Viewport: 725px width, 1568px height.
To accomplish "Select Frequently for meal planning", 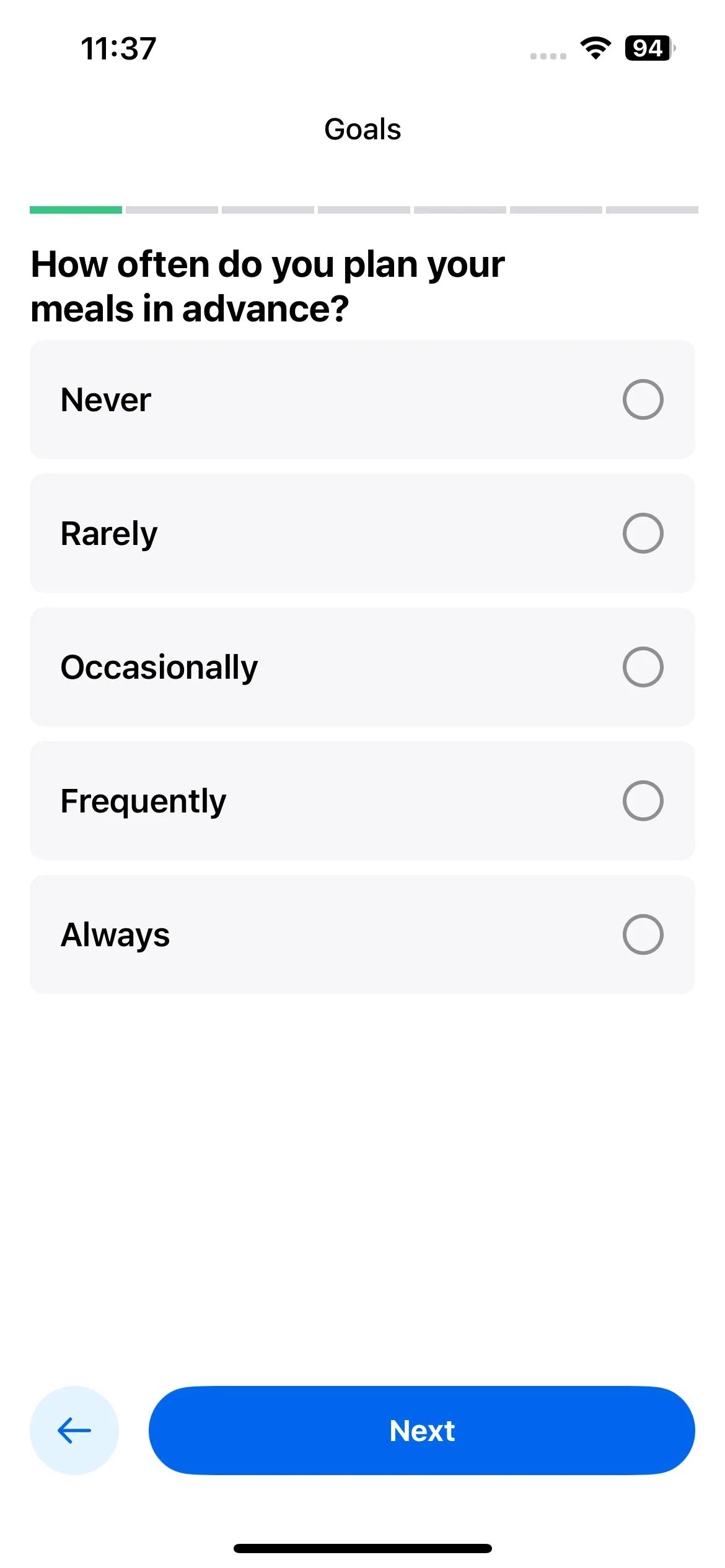I will coord(362,801).
